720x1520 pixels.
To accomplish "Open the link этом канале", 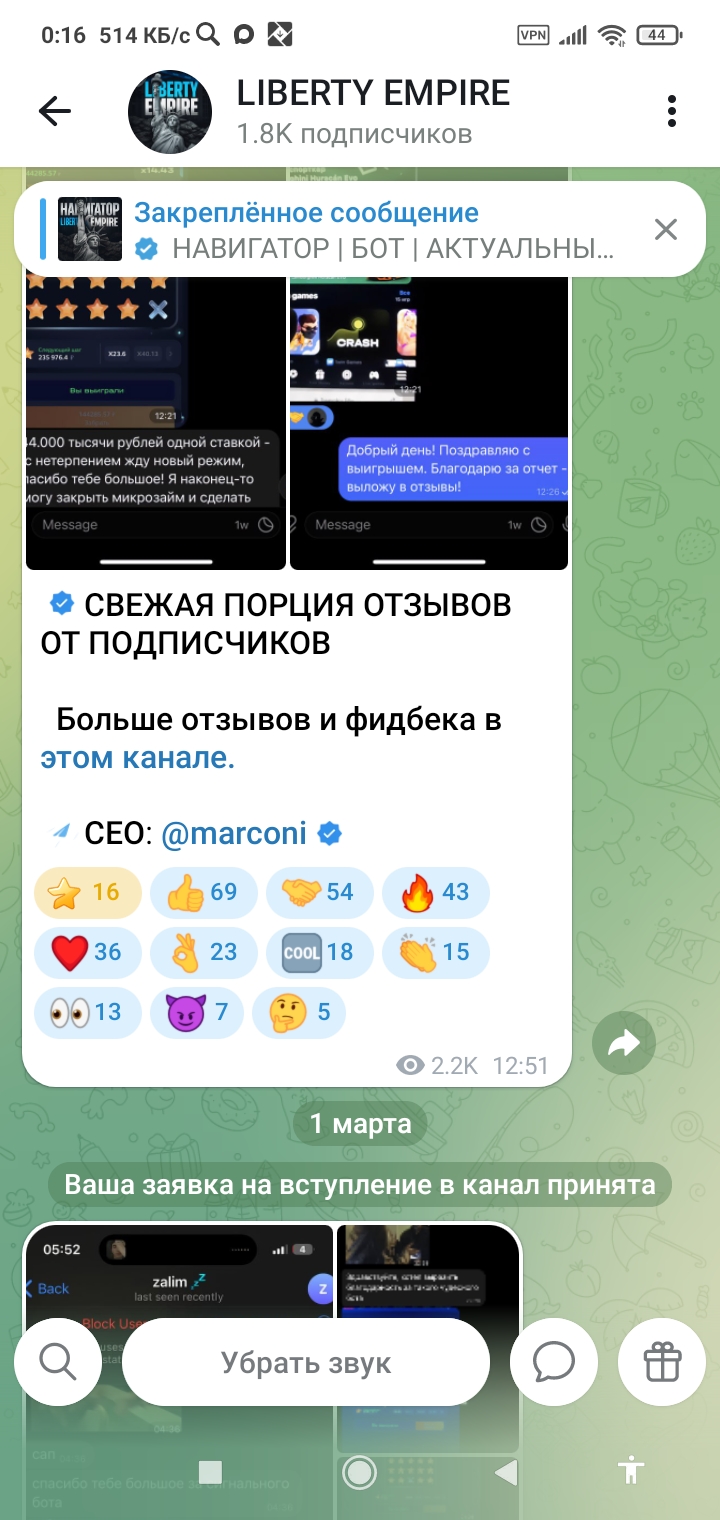I will (137, 758).
